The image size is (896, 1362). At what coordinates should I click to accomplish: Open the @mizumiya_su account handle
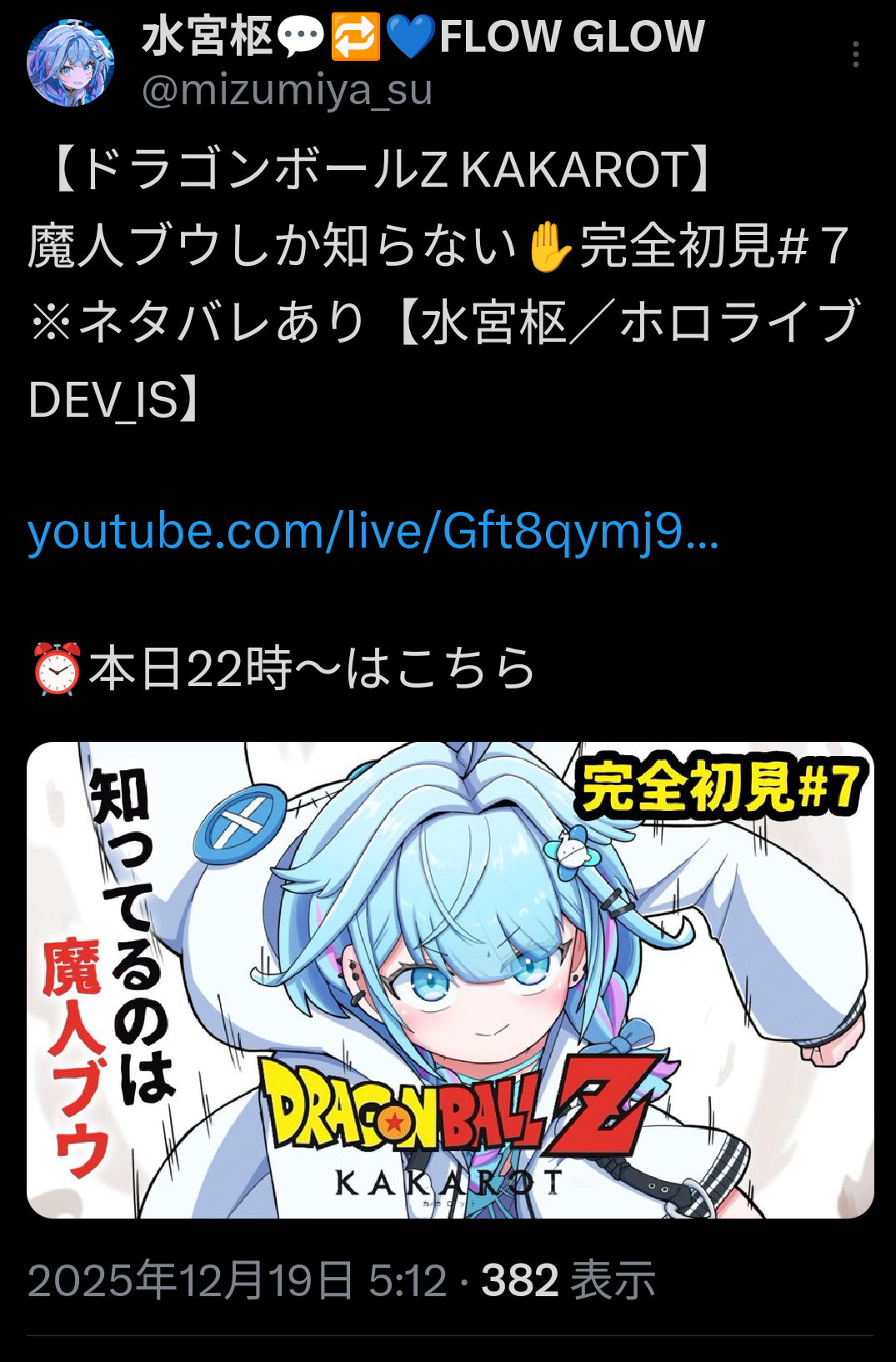(x=287, y=90)
